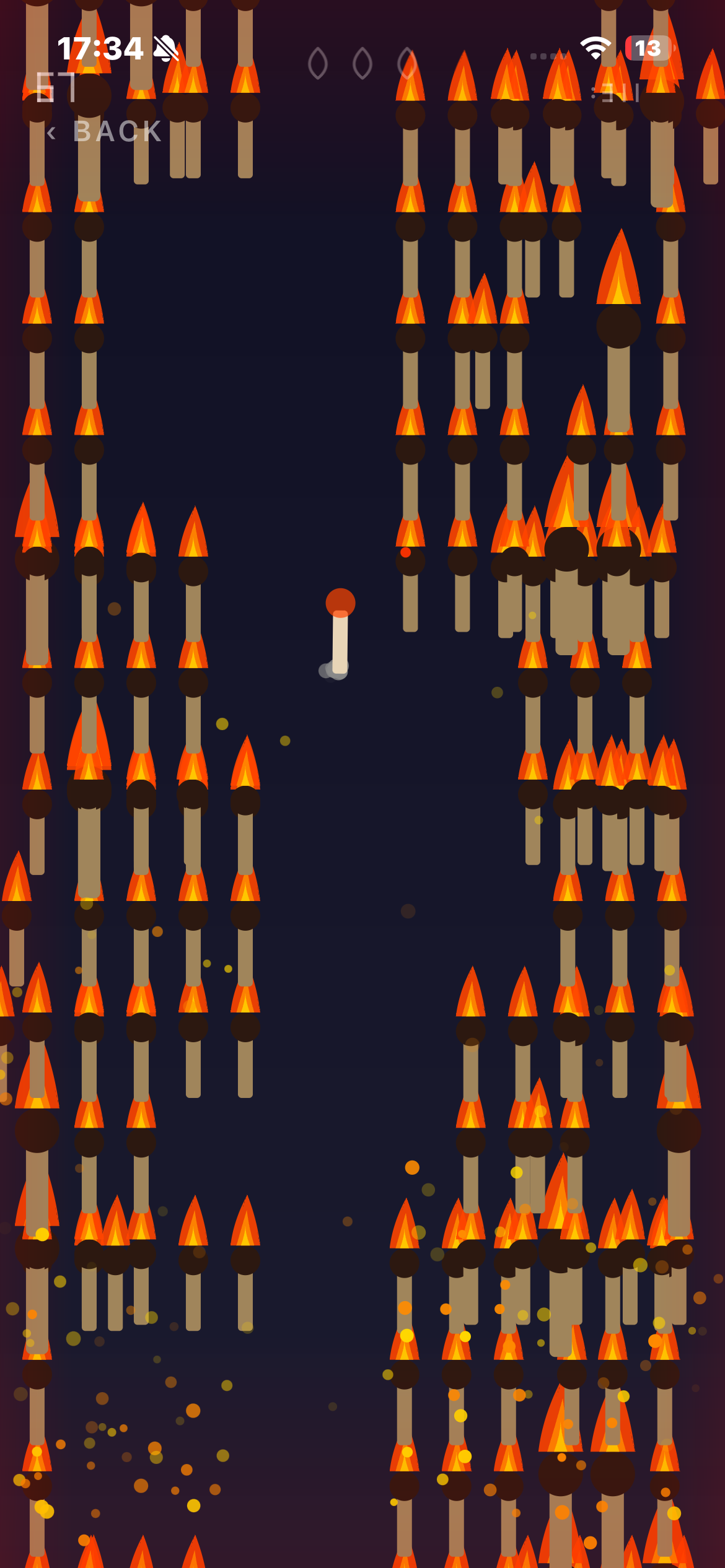Tap the BACK button to leave the game
The width and height of the screenshot is (725, 1568).
click(x=105, y=132)
